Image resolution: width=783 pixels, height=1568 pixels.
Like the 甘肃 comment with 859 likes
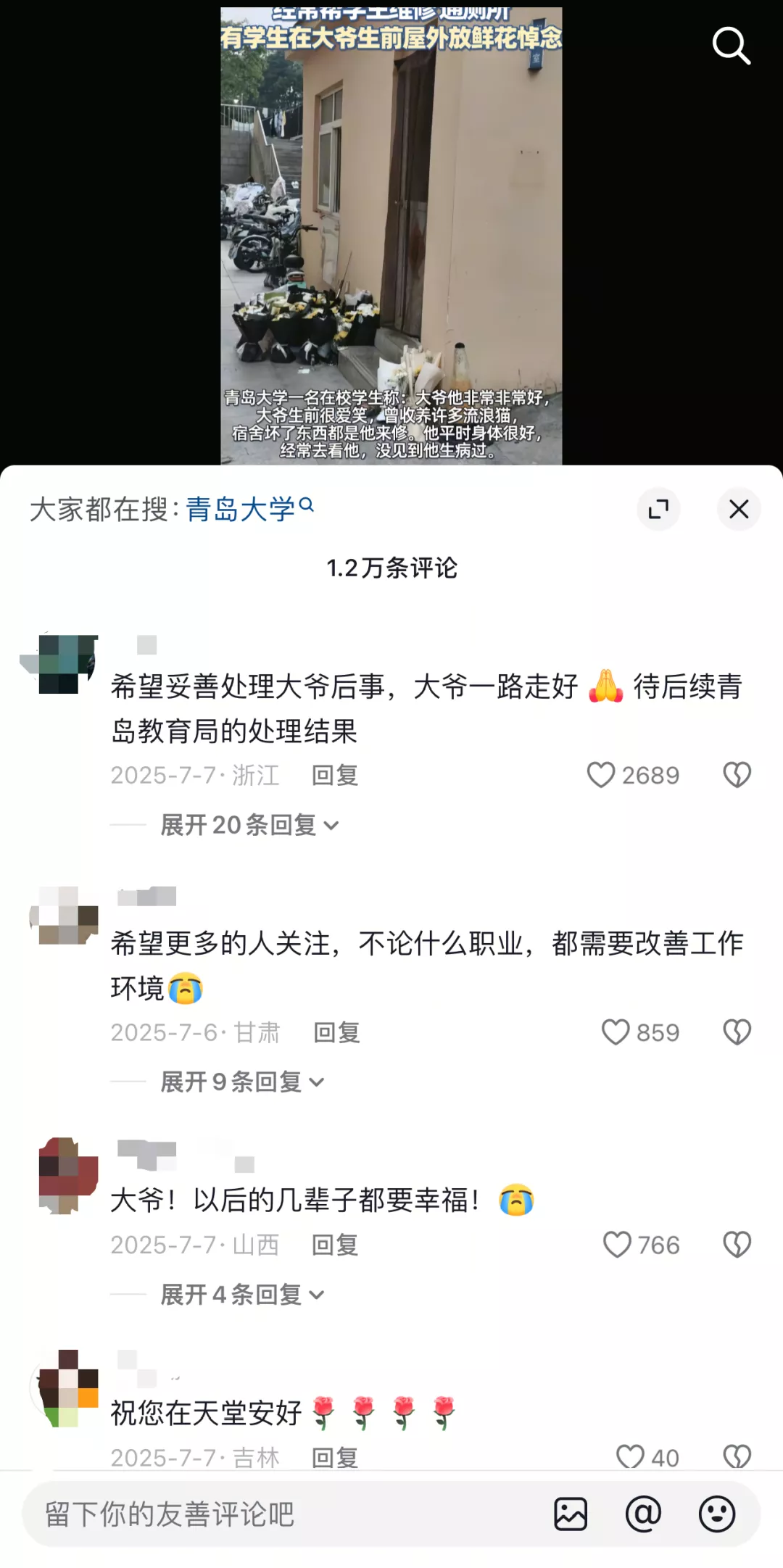(x=616, y=1032)
